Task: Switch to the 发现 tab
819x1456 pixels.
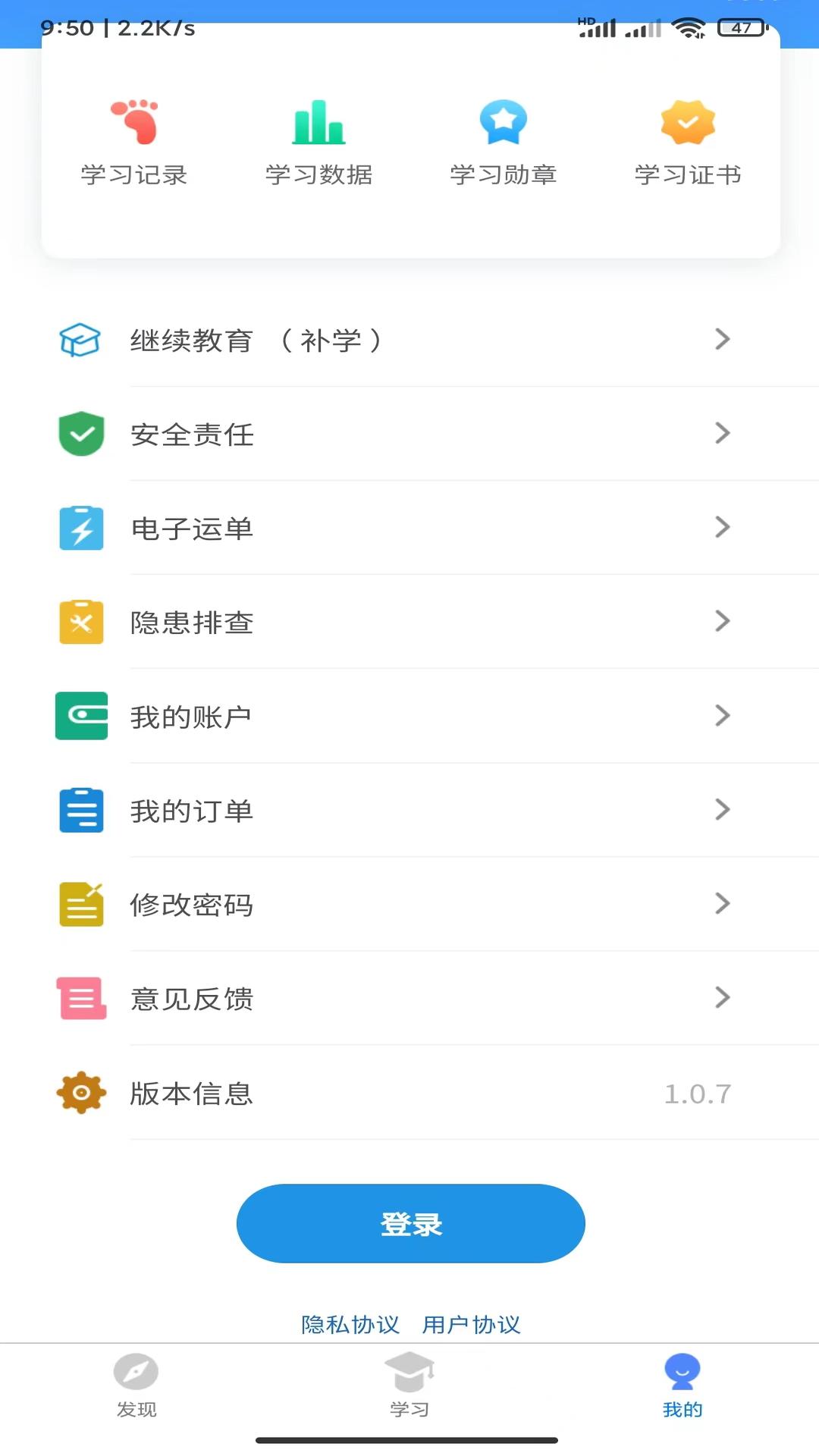Action: tap(136, 1388)
